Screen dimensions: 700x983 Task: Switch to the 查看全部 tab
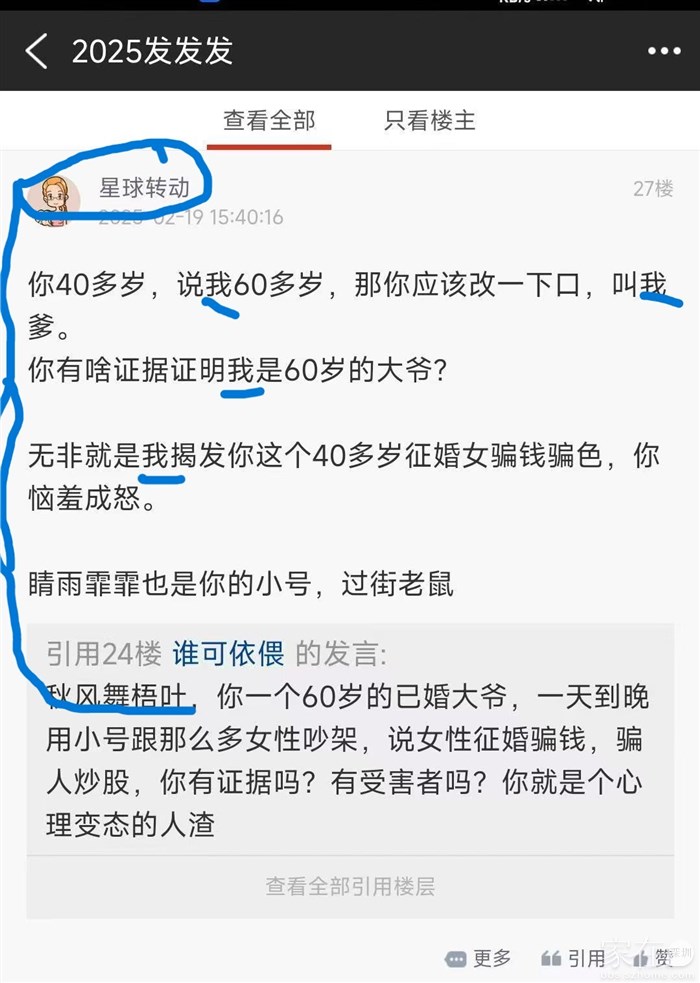coord(269,122)
